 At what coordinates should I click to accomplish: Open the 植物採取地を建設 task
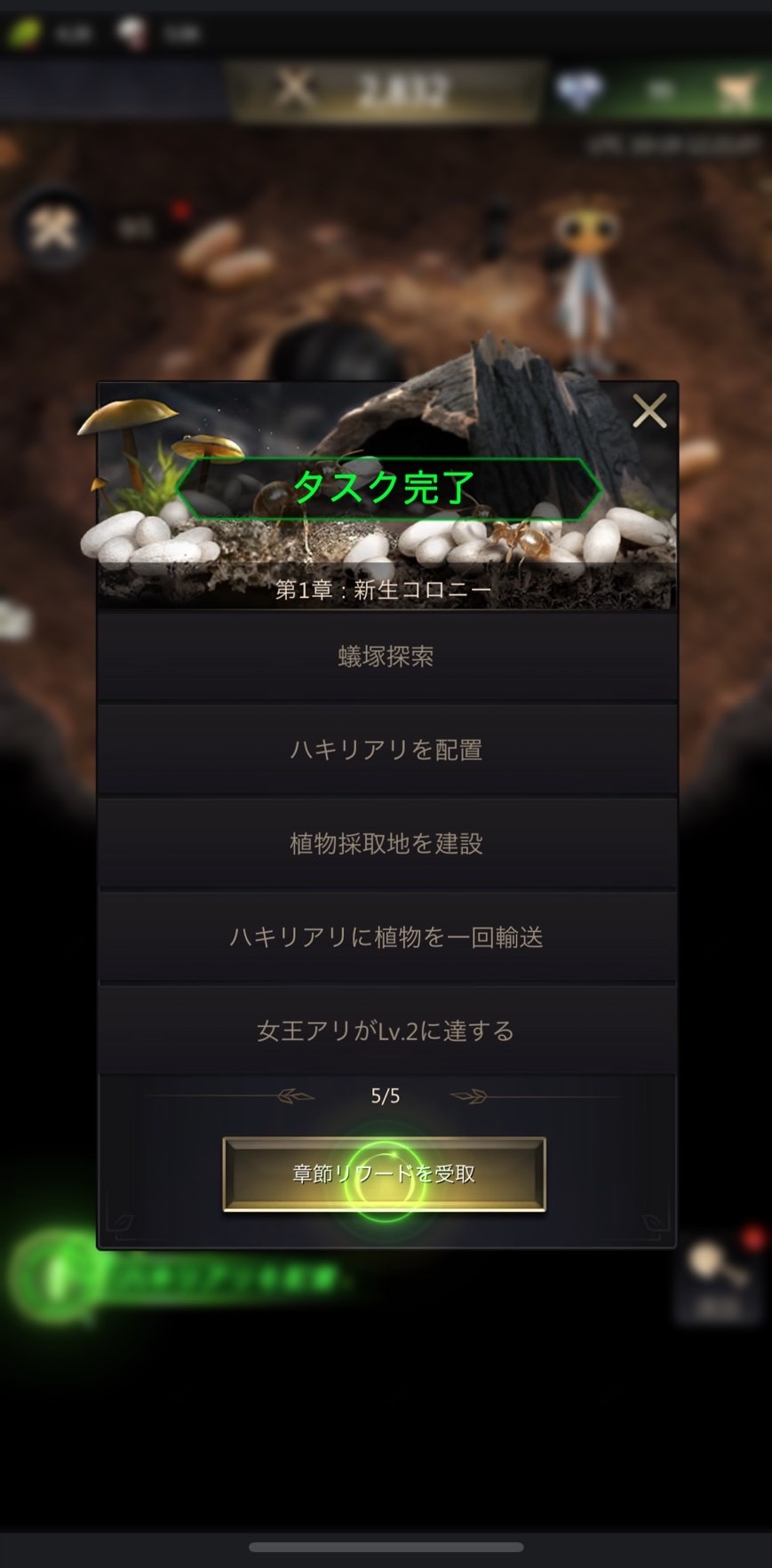point(386,844)
